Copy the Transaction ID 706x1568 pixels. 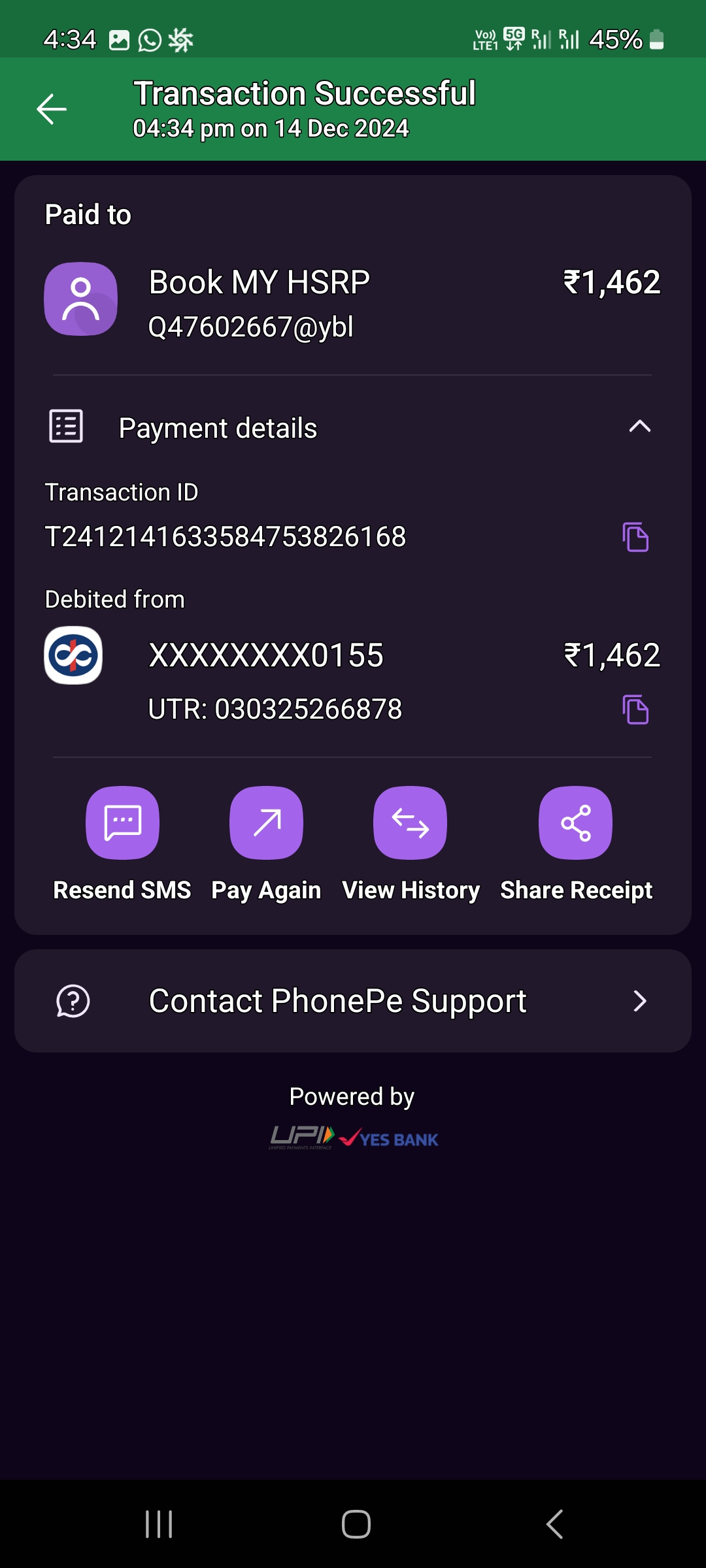click(x=635, y=537)
